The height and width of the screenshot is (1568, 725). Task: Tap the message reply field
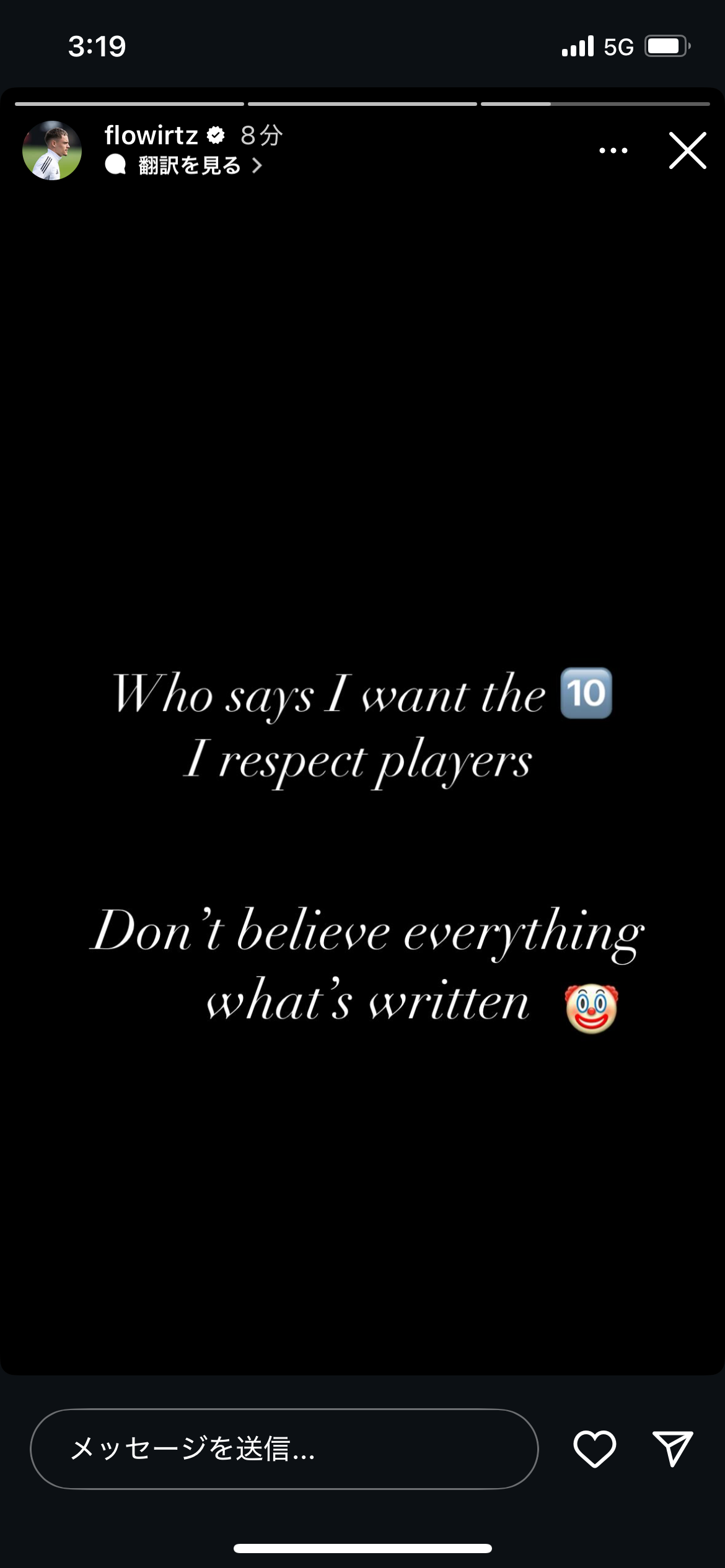point(284,1449)
